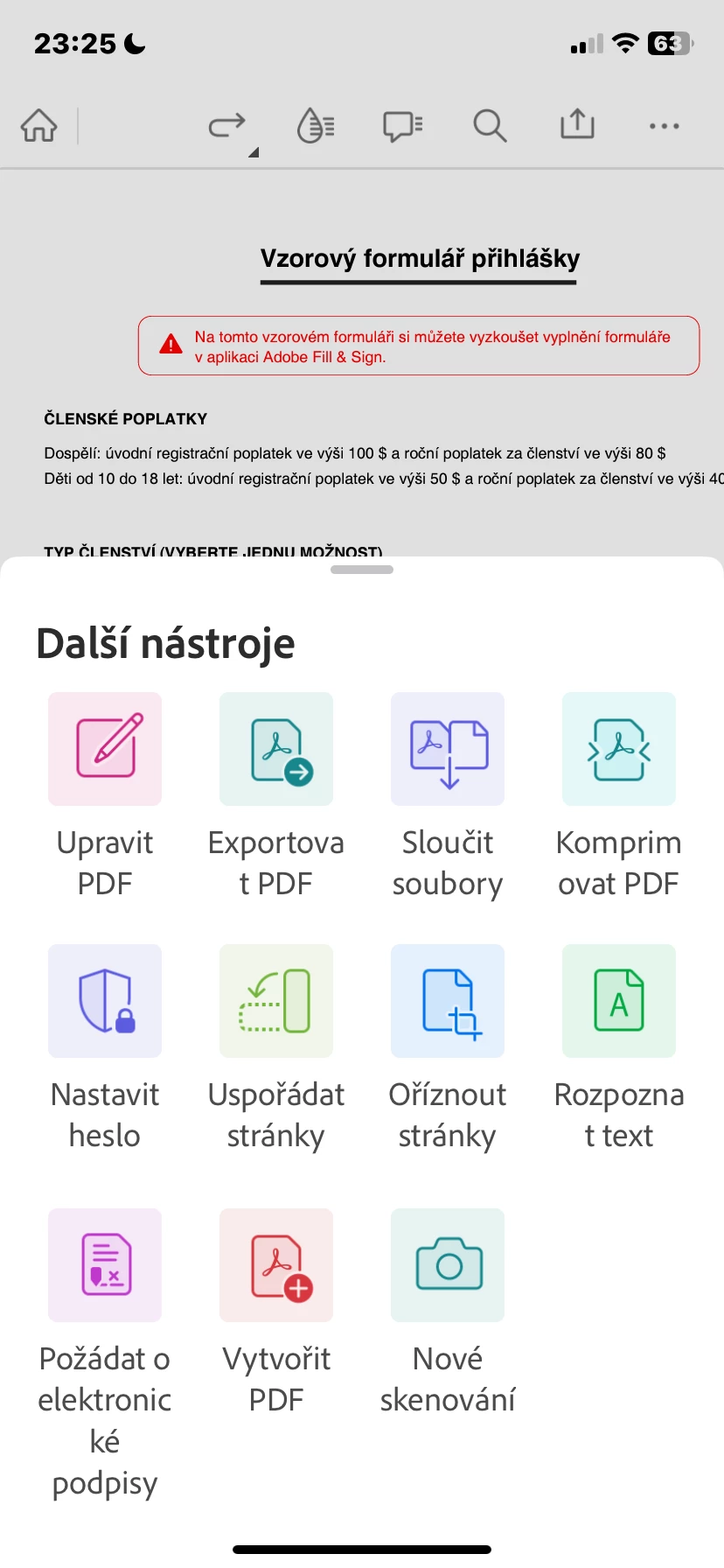
Task: Start Rozpoznat text
Action: (619, 1001)
